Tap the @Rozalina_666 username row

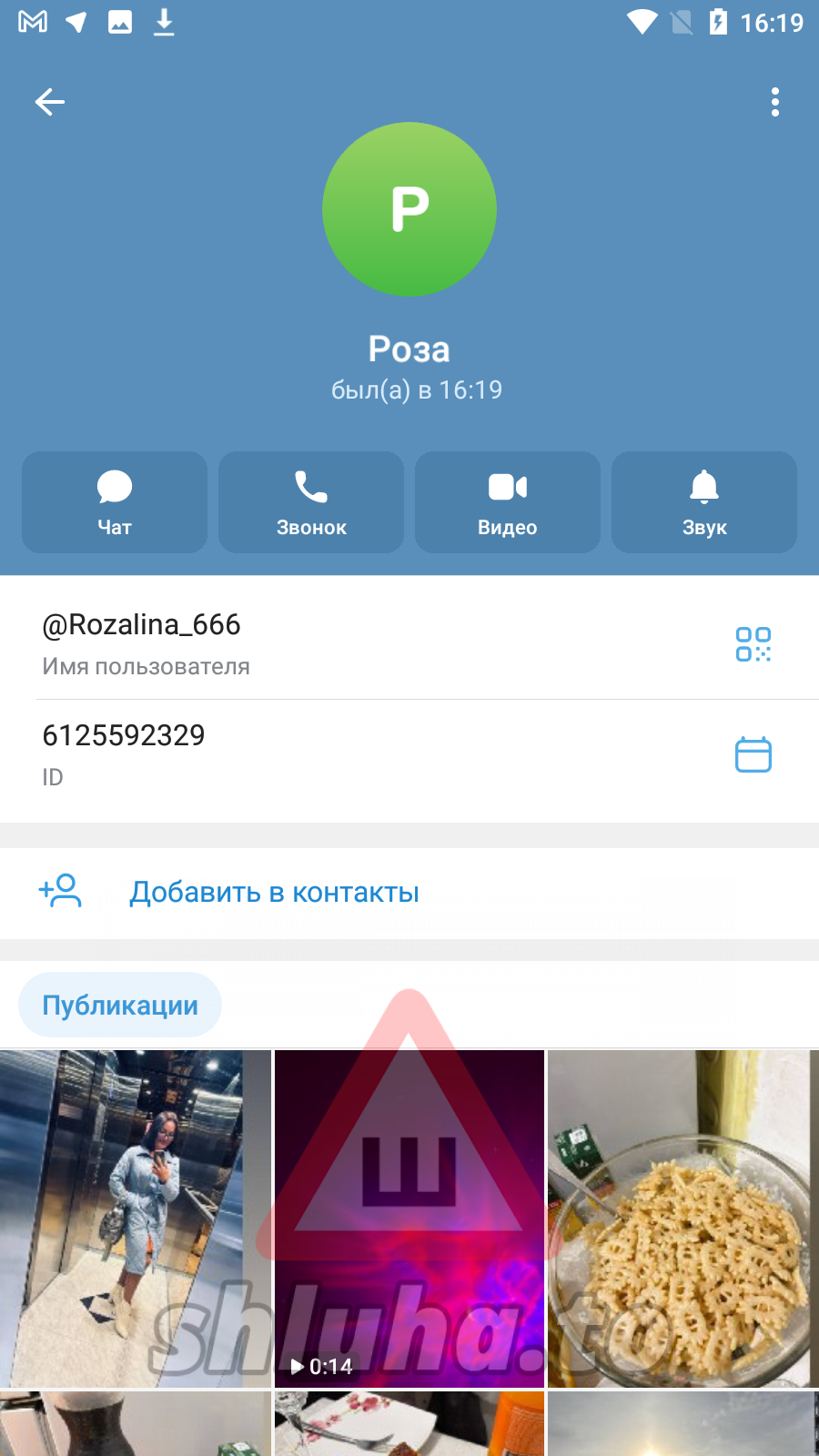[x=273, y=642]
